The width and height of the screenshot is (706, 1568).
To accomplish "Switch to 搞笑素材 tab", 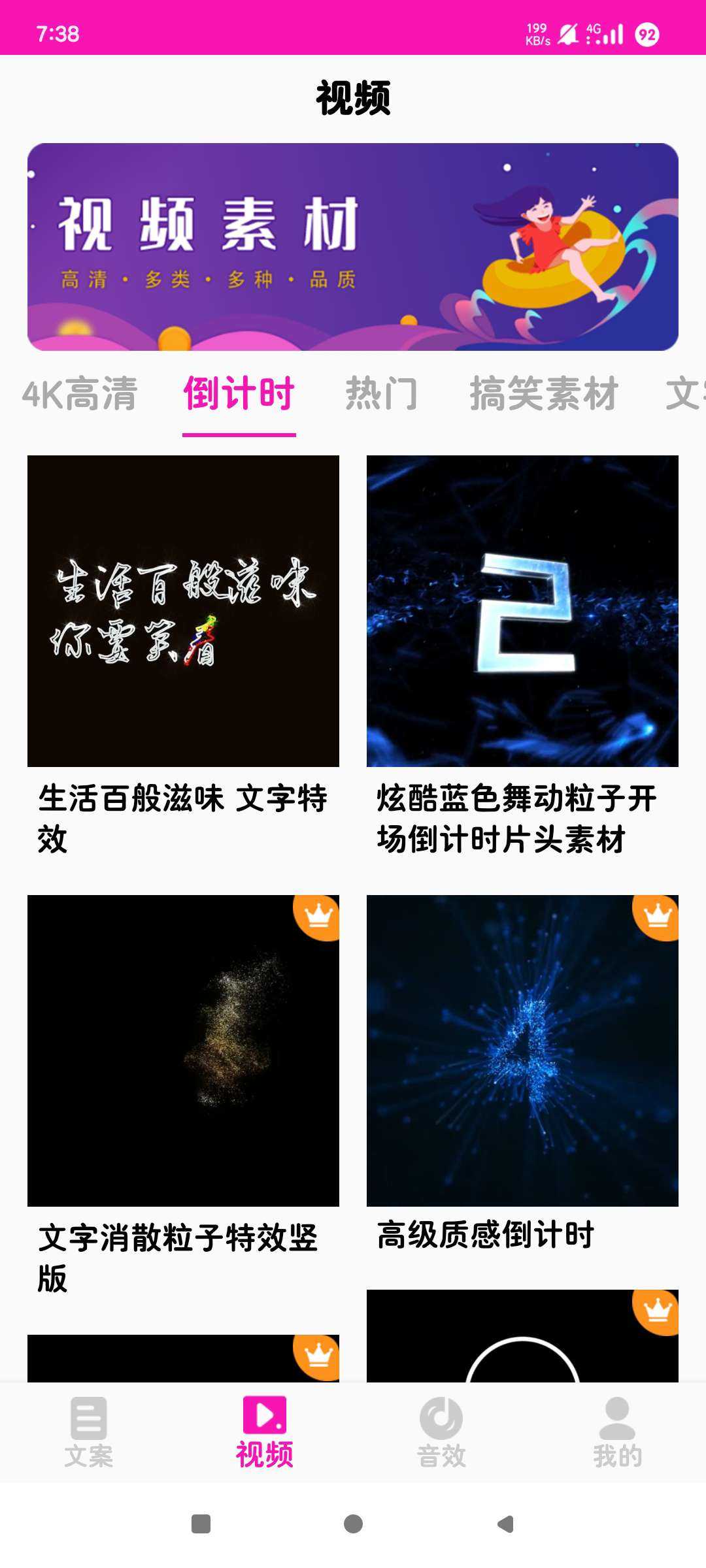I will click(x=544, y=394).
